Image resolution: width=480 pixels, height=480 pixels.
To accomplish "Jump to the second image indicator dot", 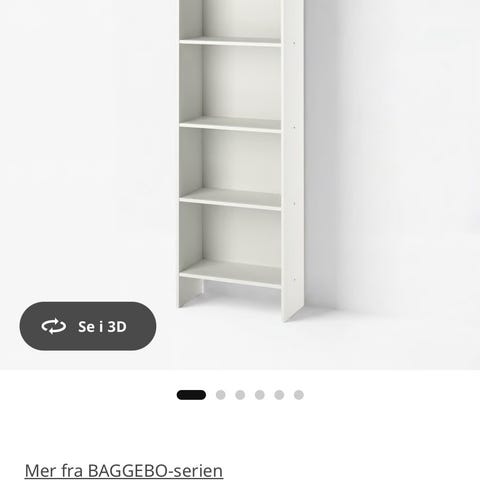I will pyautogui.click(x=221, y=395).
